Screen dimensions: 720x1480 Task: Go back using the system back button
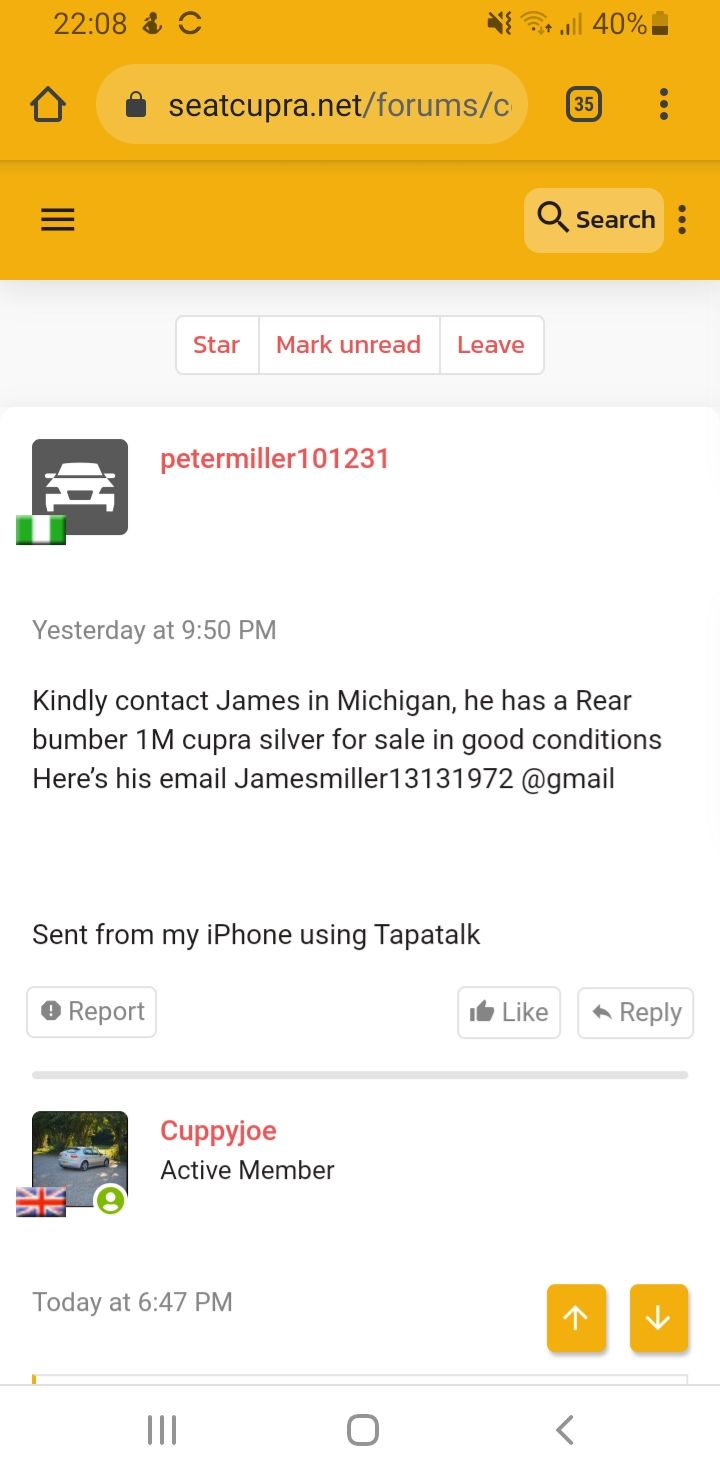[565, 1430]
